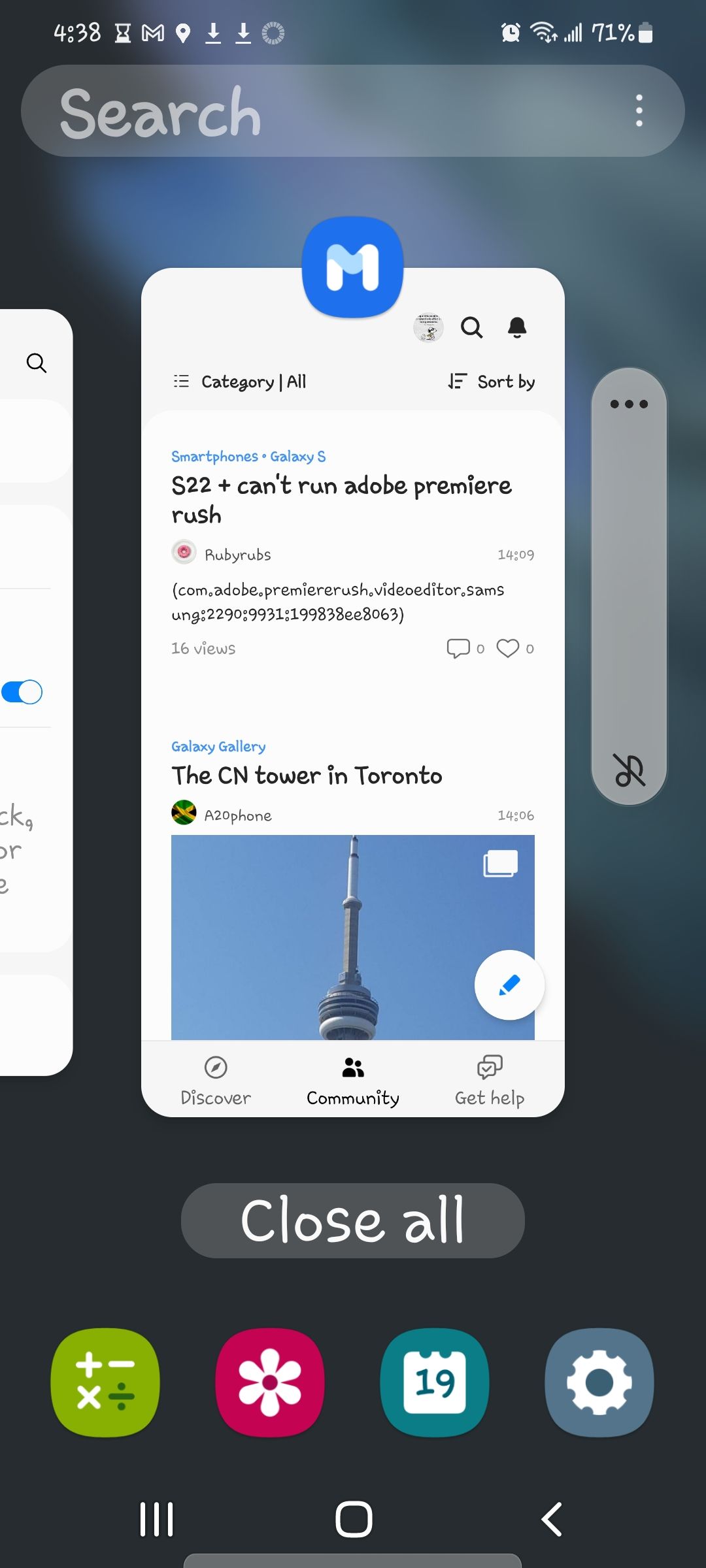The height and width of the screenshot is (1568, 706).
Task: Launch the Gallery app
Action: tap(270, 1382)
